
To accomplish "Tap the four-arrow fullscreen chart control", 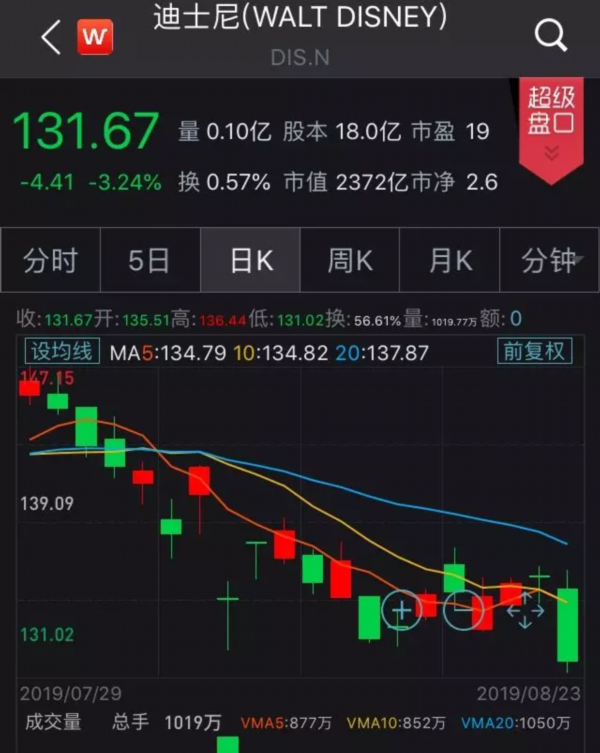I will click(x=524, y=609).
